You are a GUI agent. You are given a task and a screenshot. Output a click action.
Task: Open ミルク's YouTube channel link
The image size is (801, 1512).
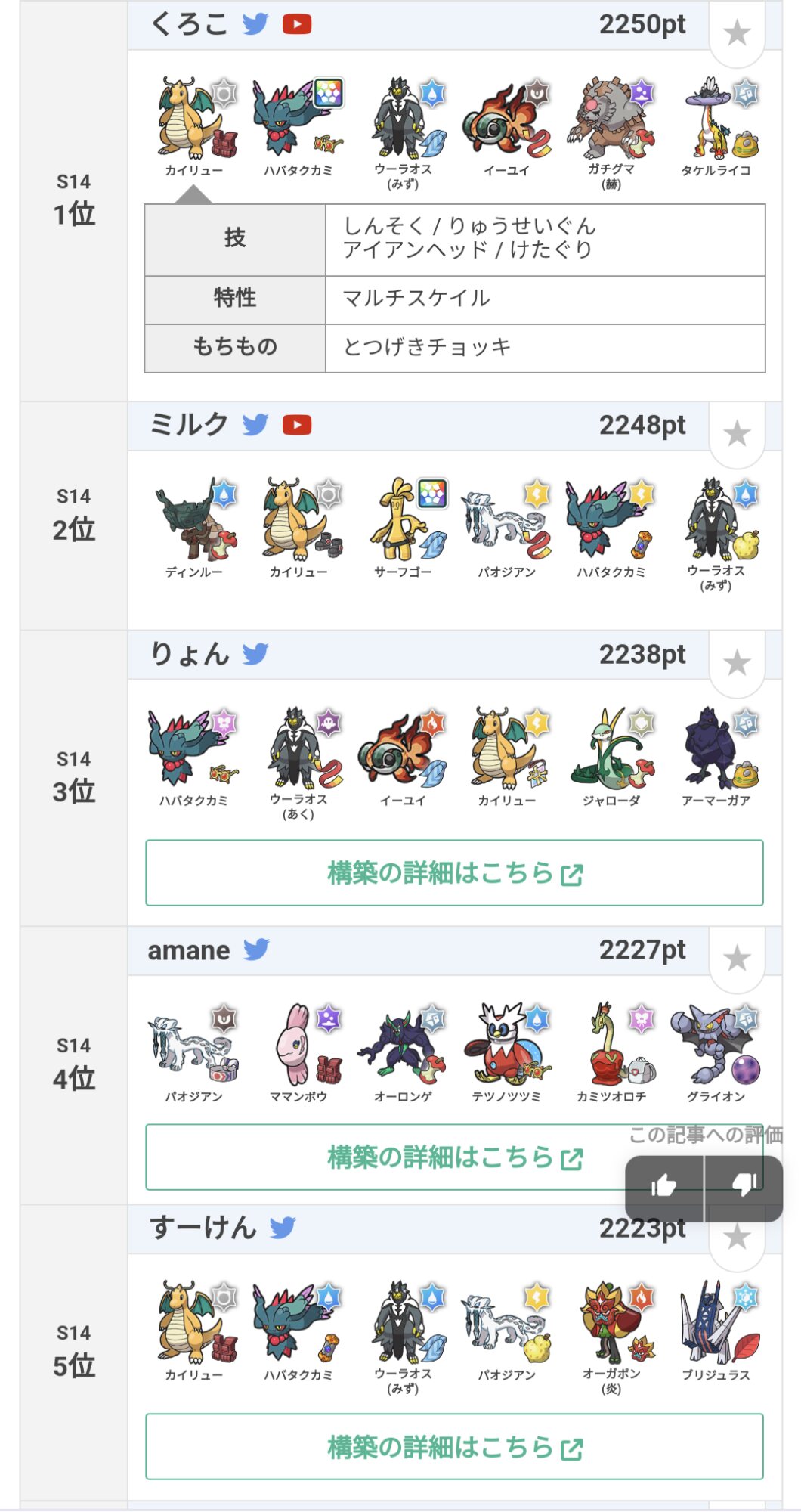pyautogui.click(x=297, y=425)
